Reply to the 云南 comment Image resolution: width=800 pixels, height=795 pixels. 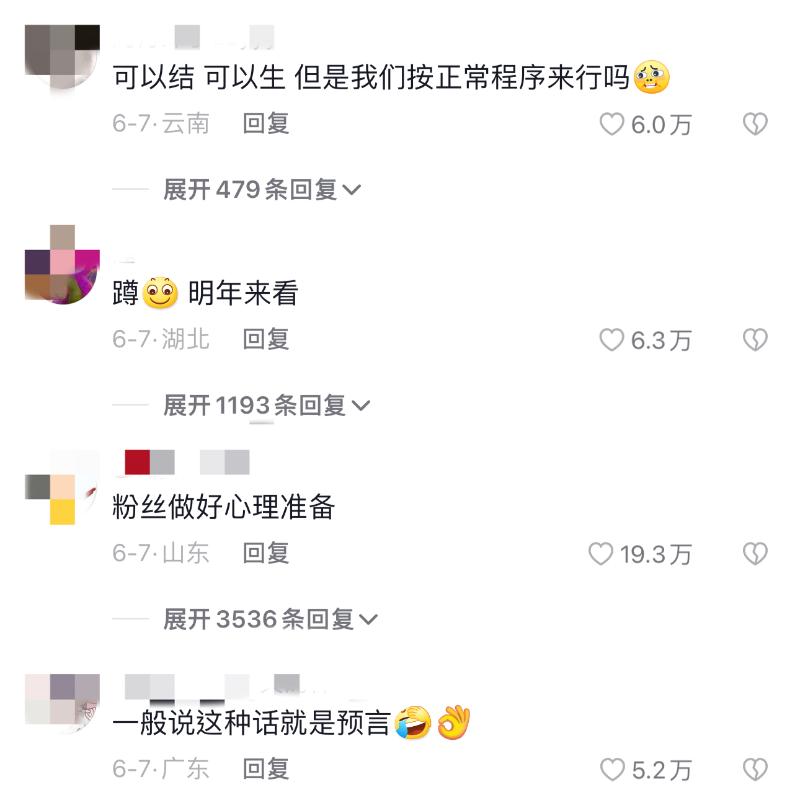266,123
